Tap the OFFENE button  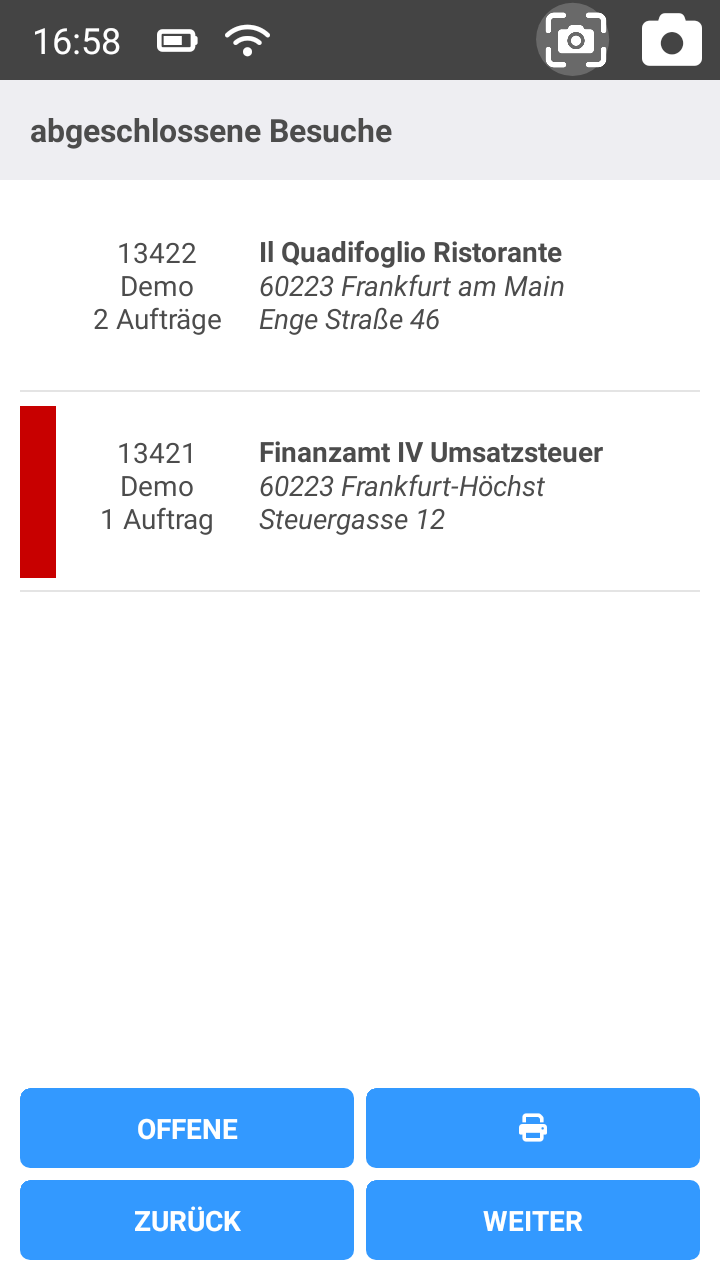tap(186, 1128)
